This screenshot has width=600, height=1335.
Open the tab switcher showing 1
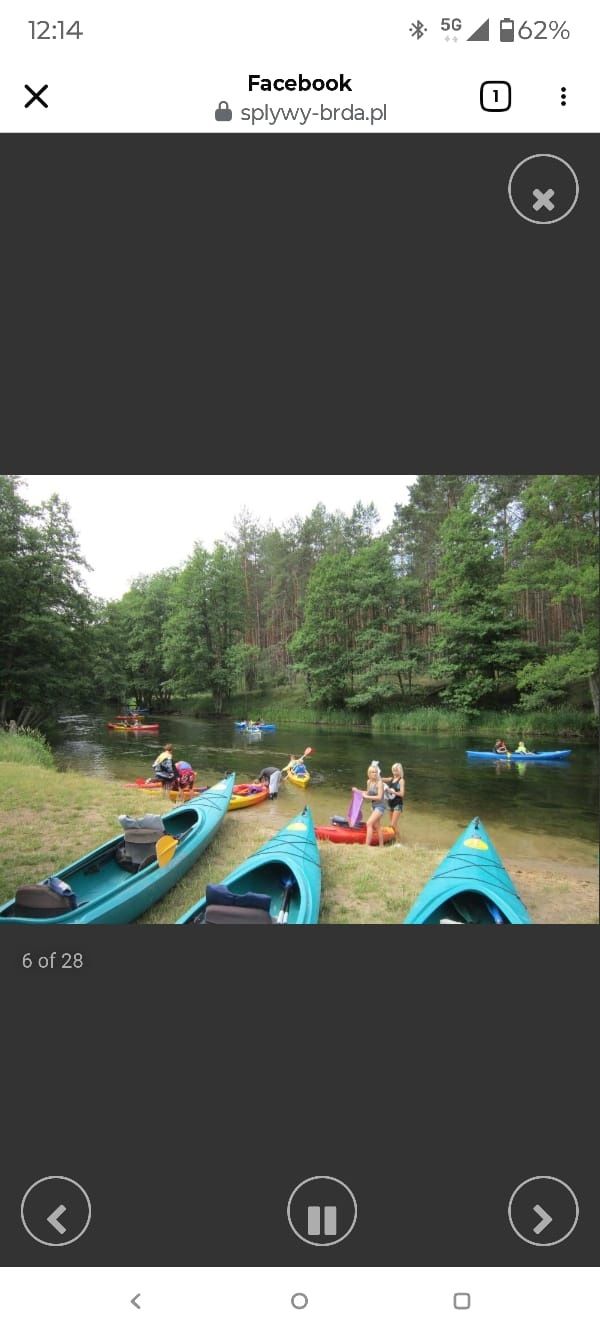tap(495, 96)
